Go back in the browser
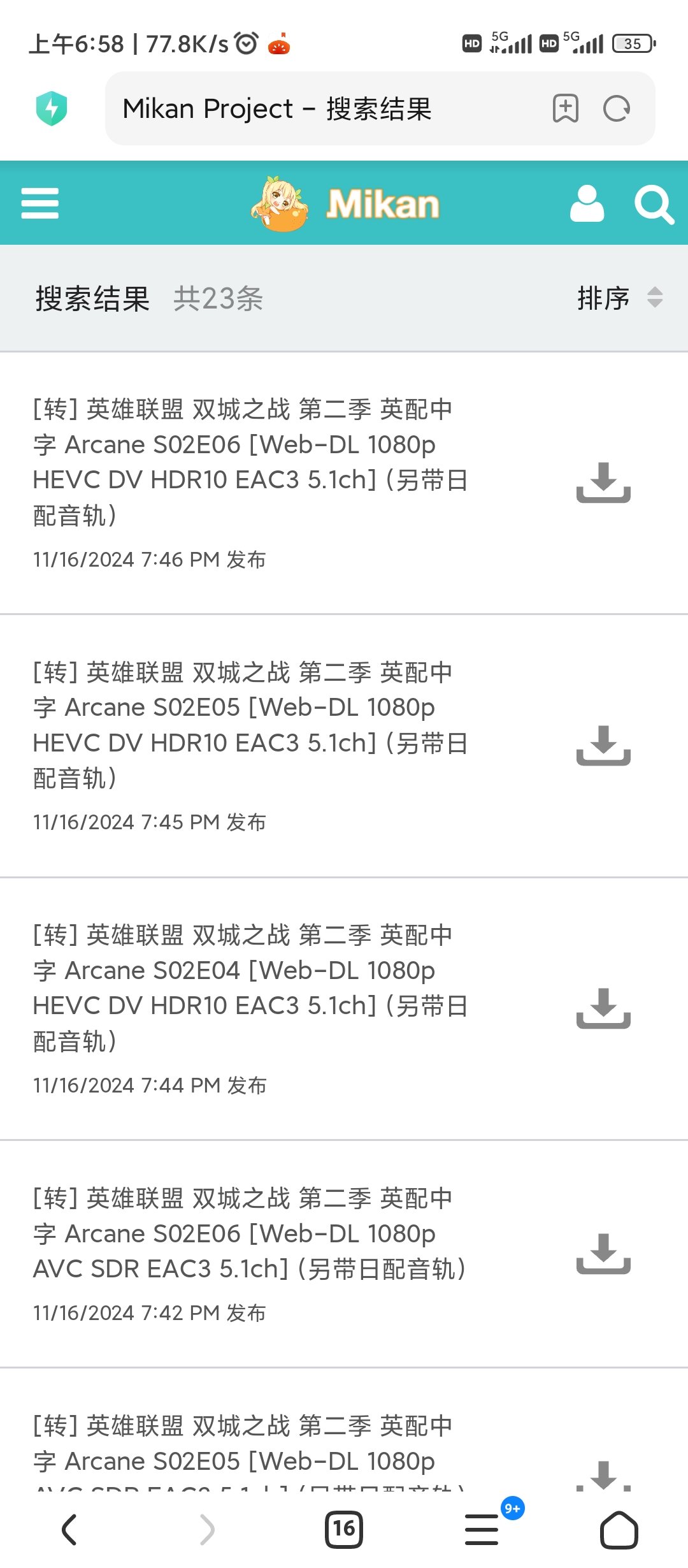This screenshot has height=1568, width=688. tap(69, 1529)
